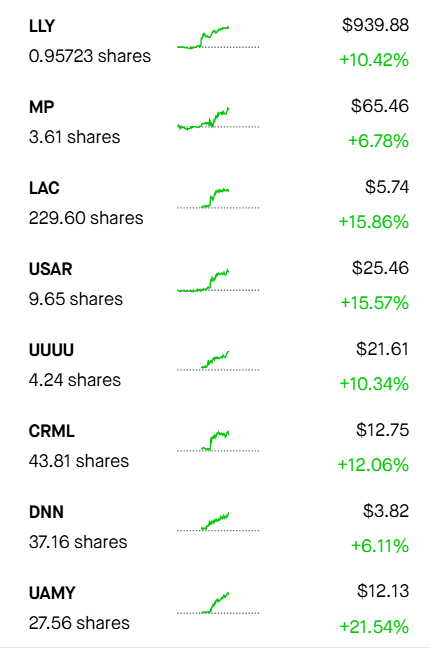The height and width of the screenshot is (652, 430).
Task: Open the LAC stock row
Action: [215, 204]
